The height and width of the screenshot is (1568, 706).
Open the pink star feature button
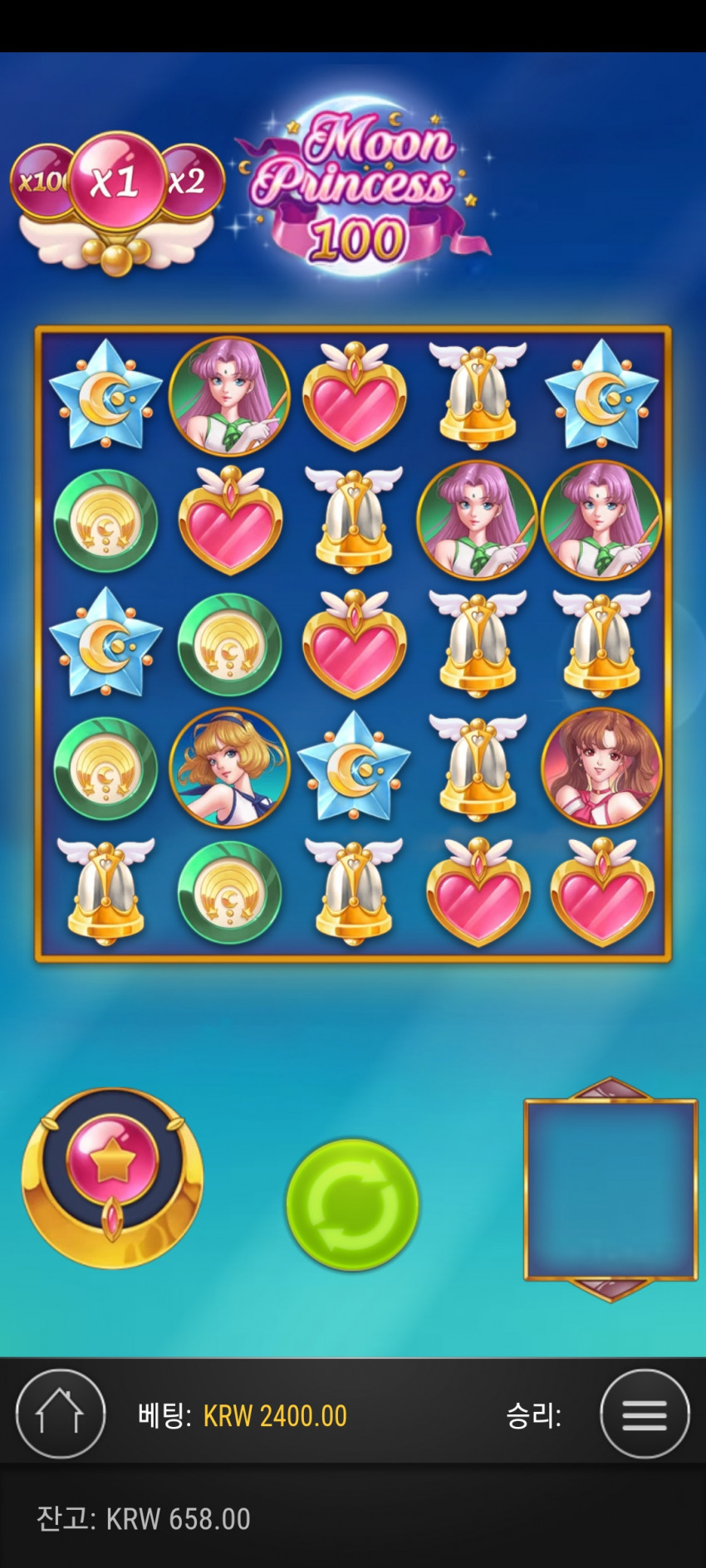[112, 1164]
